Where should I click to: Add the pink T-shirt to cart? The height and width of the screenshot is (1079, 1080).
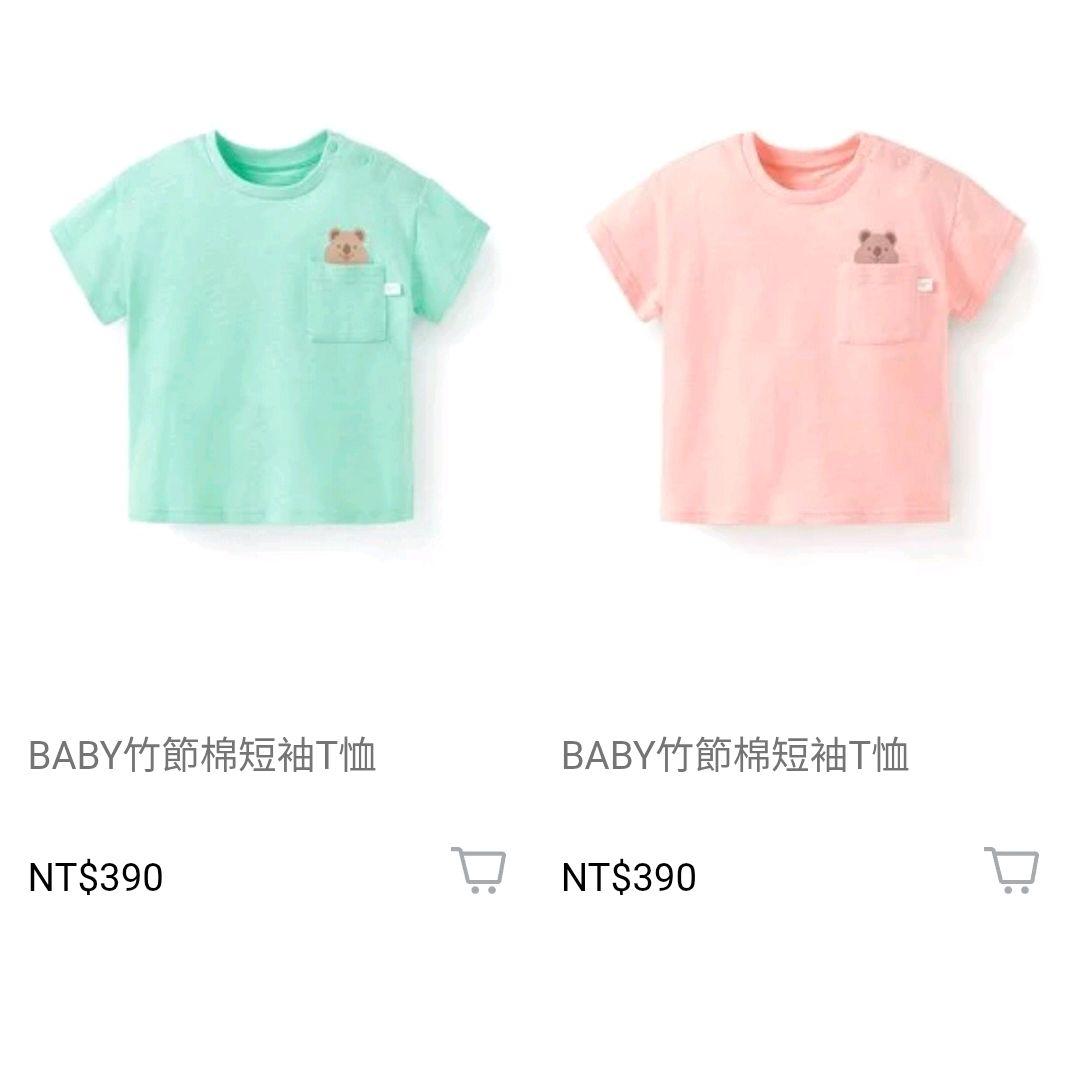[x=1011, y=869]
